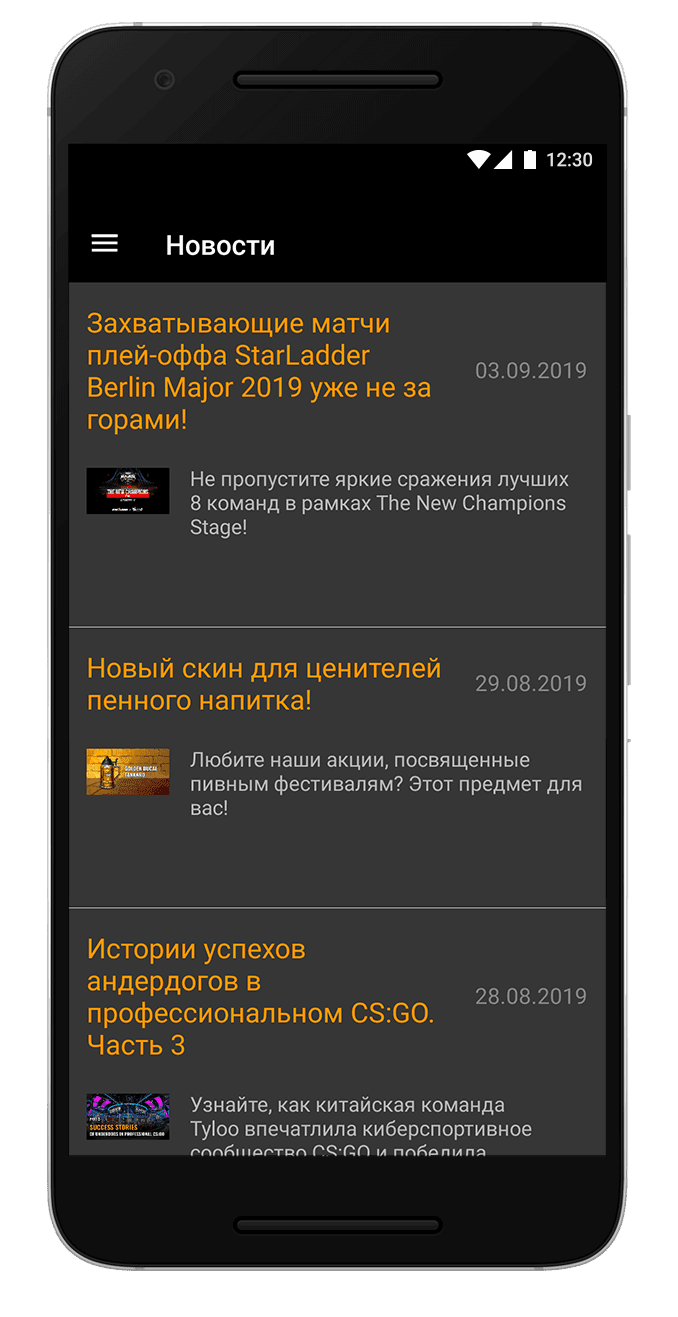Open the CS:GO underdog success stories, Part 3

[261, 997]
